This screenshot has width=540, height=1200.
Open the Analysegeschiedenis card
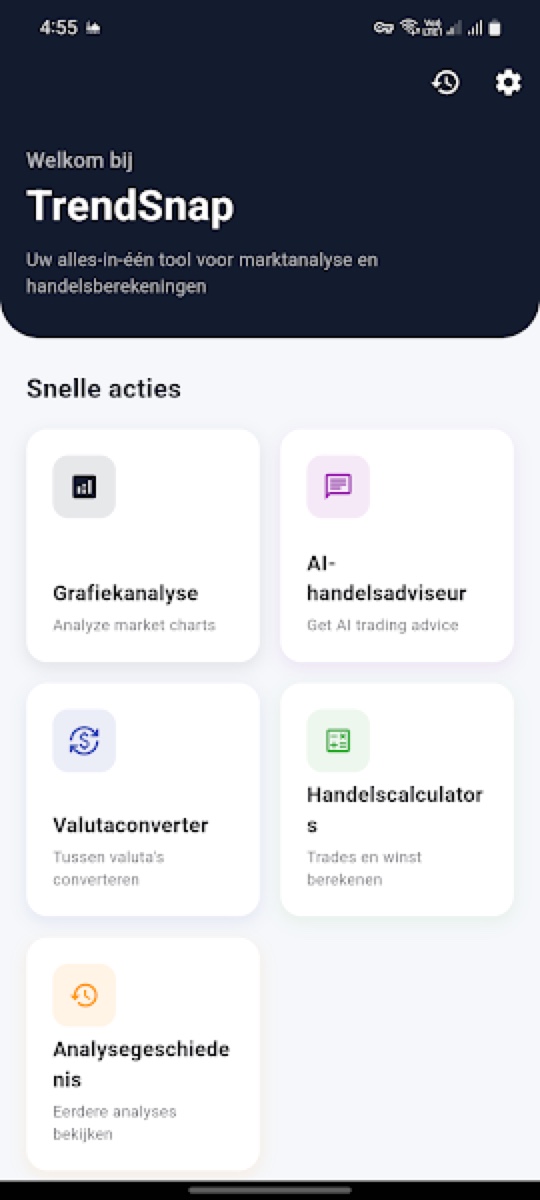click(x=143, y=1054)
